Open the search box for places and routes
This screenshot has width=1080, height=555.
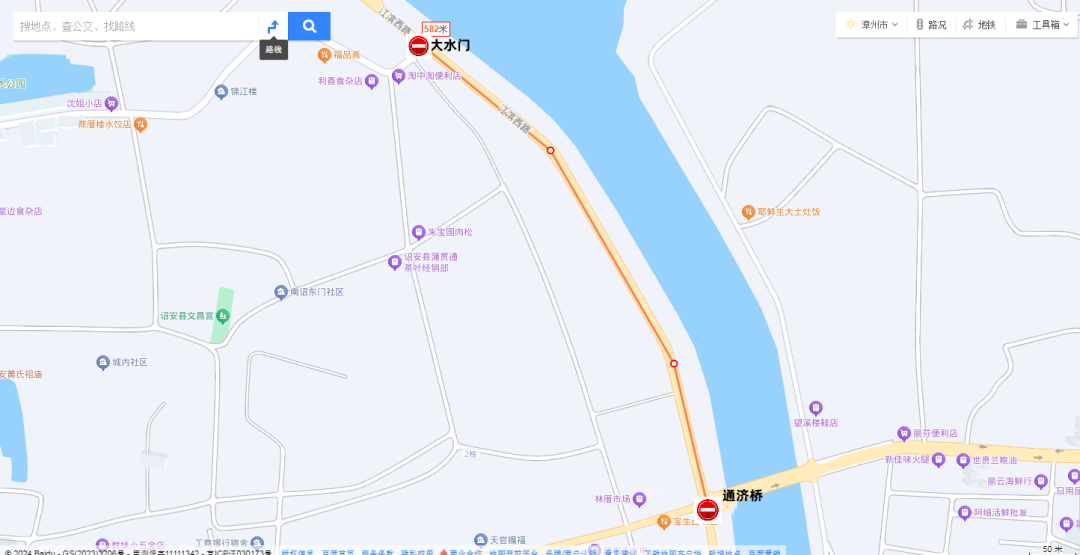(135, 26)
